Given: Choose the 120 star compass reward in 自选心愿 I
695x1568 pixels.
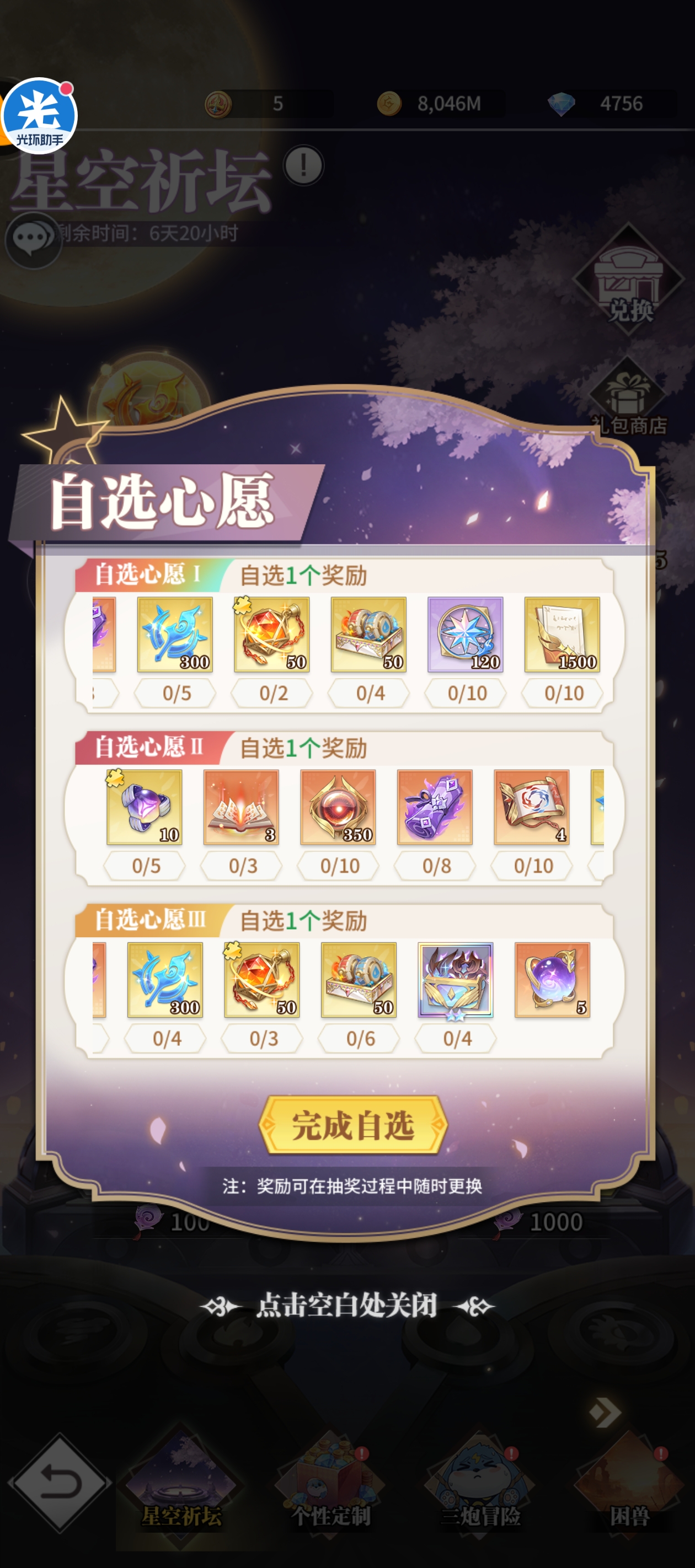Looking at the screenshot, I should pos(466,634).
